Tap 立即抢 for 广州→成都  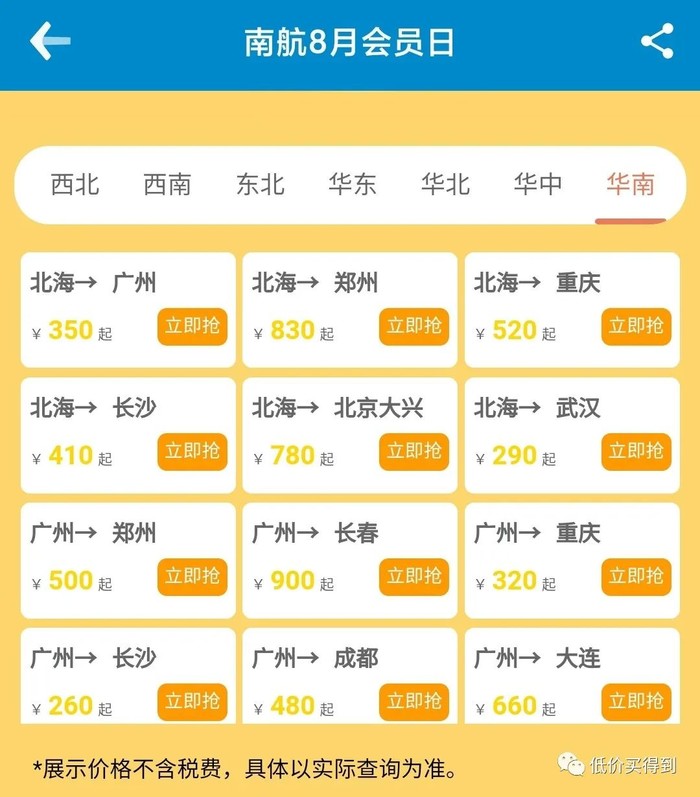click(414, 702)
